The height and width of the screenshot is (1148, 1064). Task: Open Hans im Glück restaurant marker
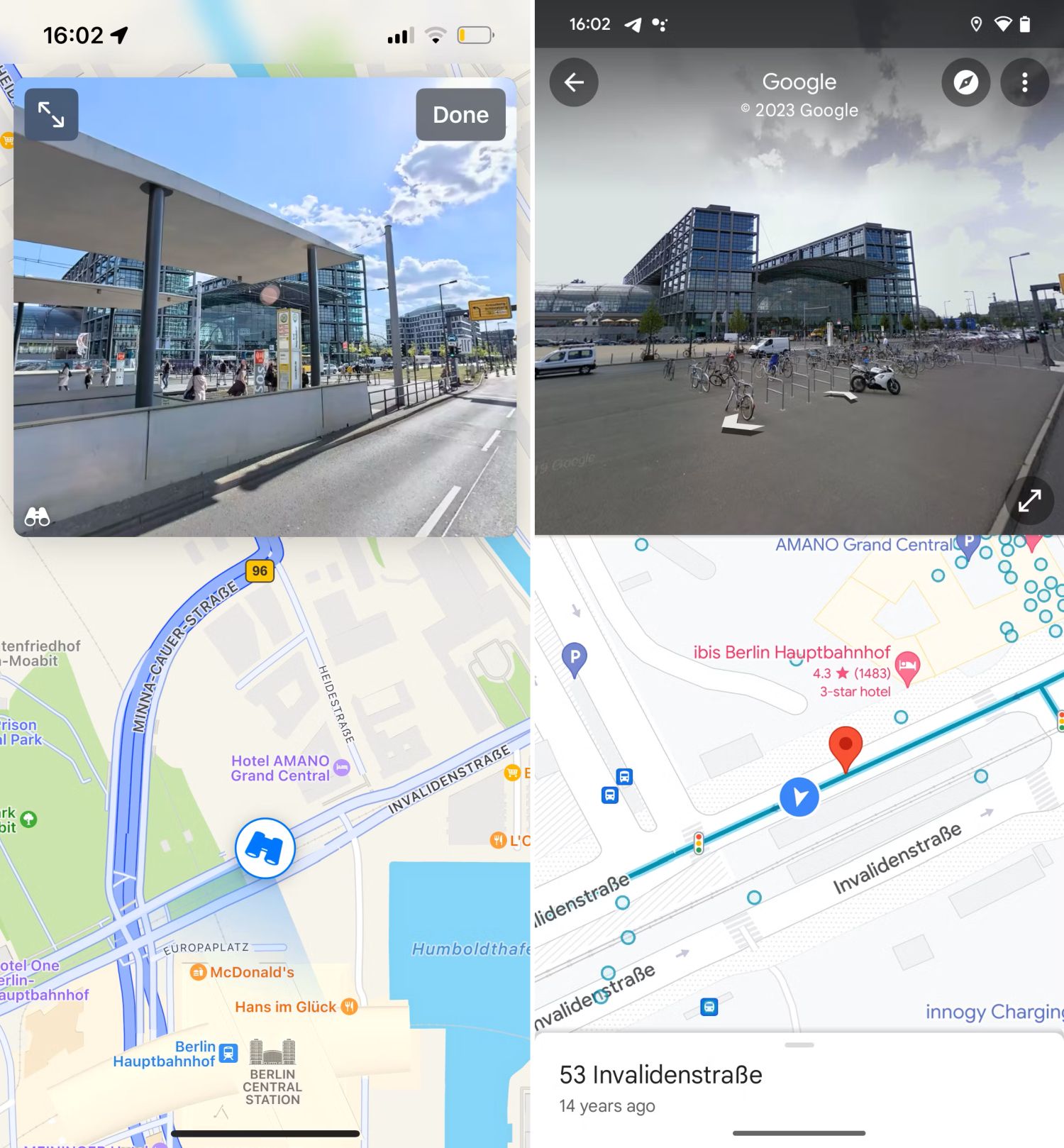(x=348, y=1006)
